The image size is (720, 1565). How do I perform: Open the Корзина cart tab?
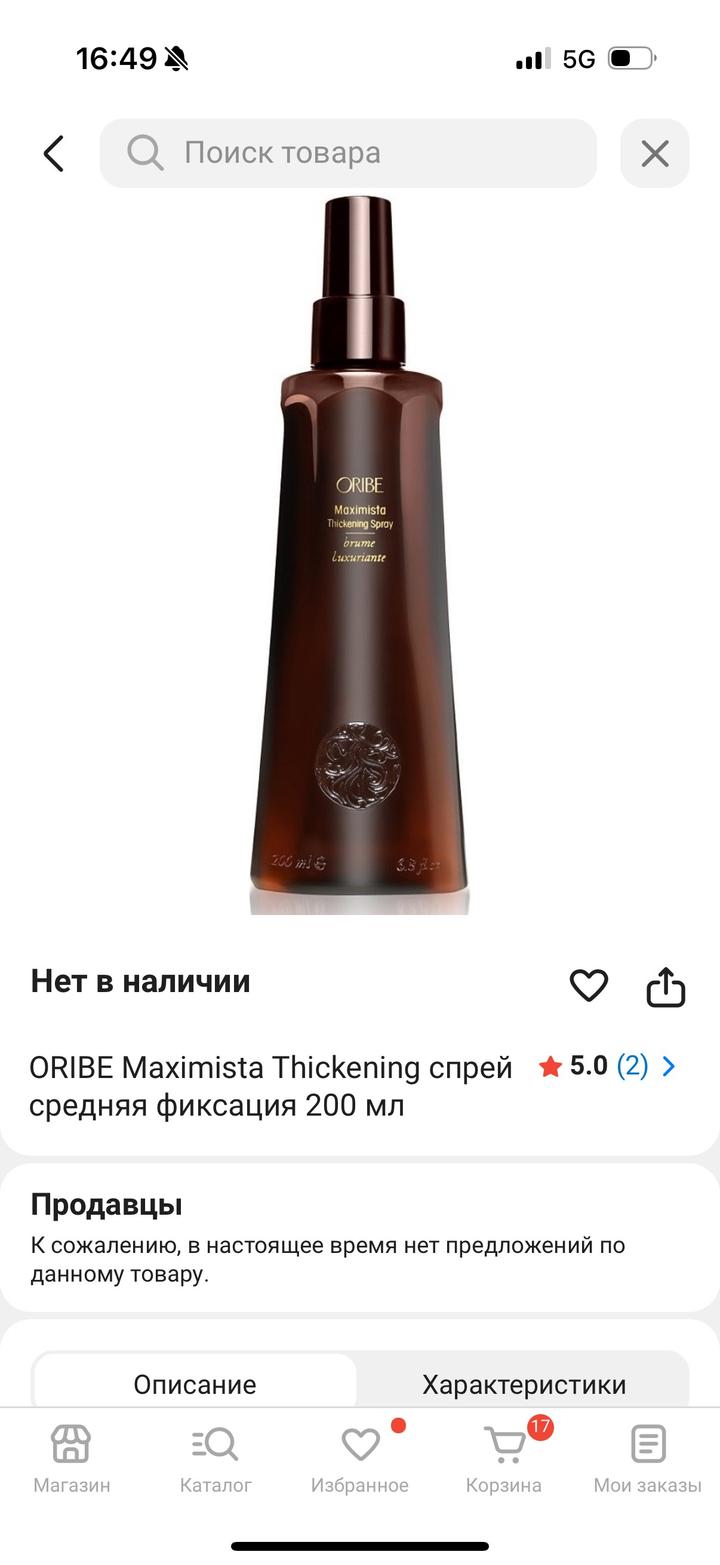tap(504, 1459)
